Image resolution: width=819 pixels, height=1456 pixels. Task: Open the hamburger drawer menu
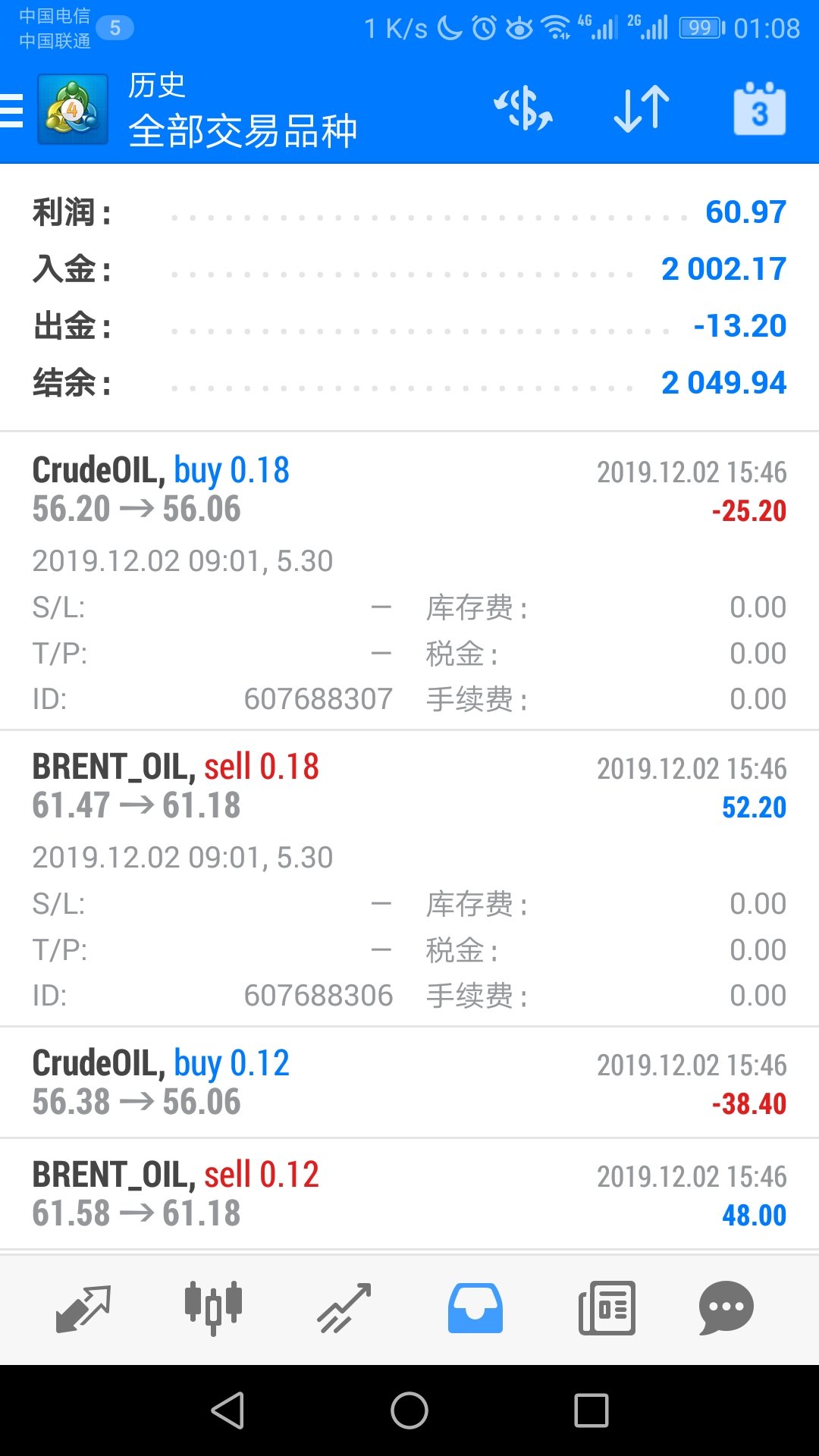click(x=11, y=111)
